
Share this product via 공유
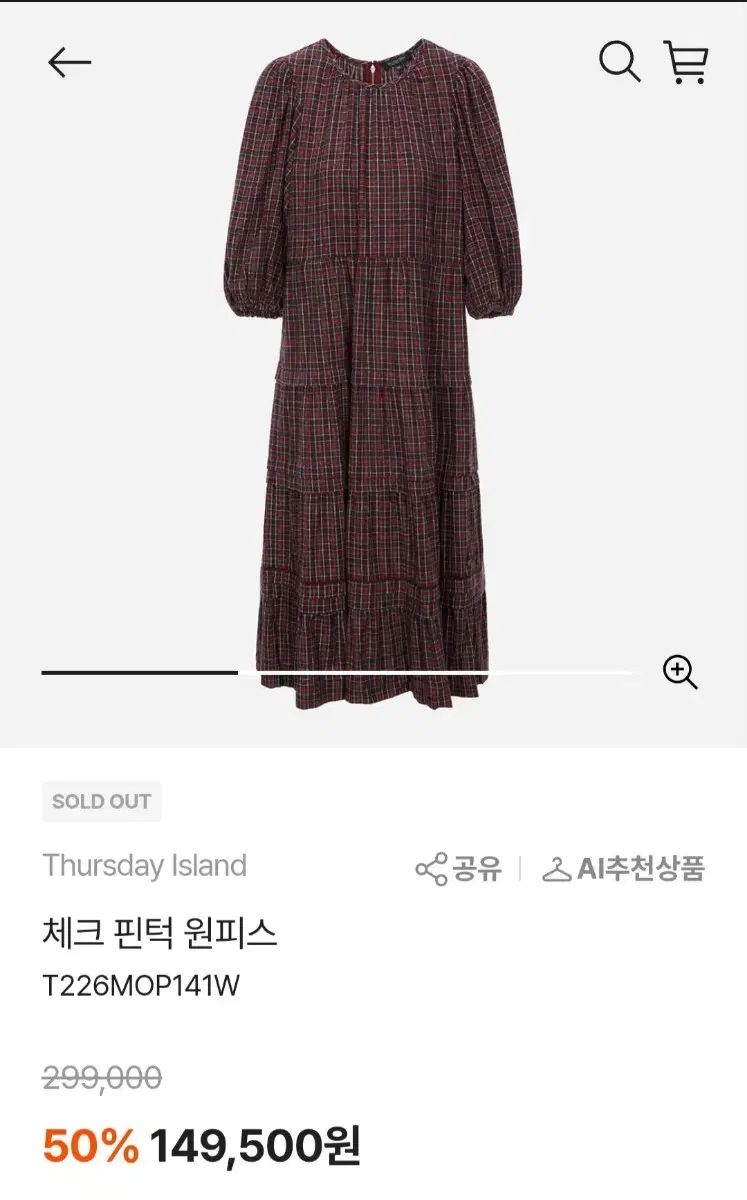(459, 868)
